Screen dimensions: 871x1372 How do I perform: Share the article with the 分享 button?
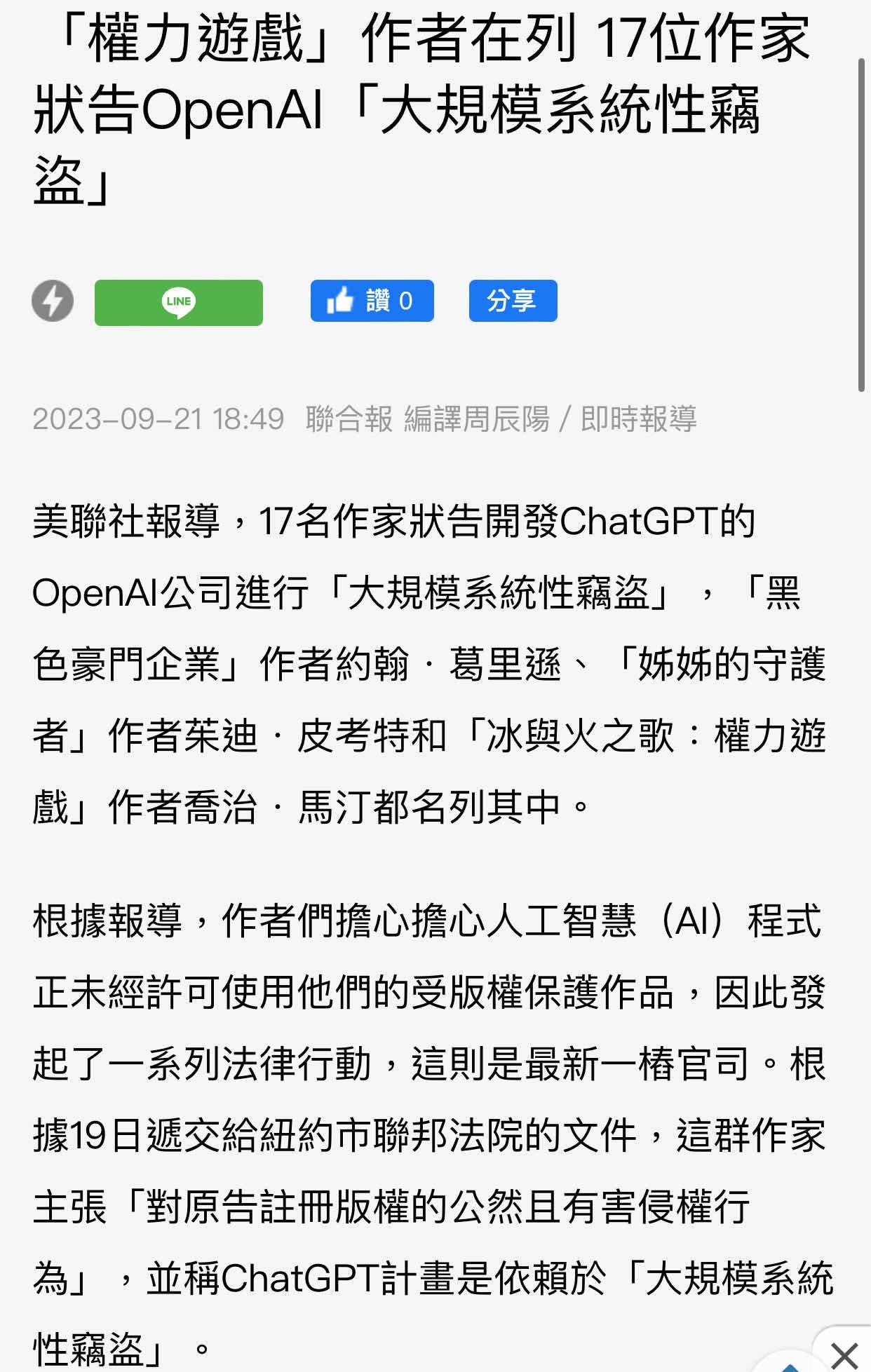(x=513, y=301)
